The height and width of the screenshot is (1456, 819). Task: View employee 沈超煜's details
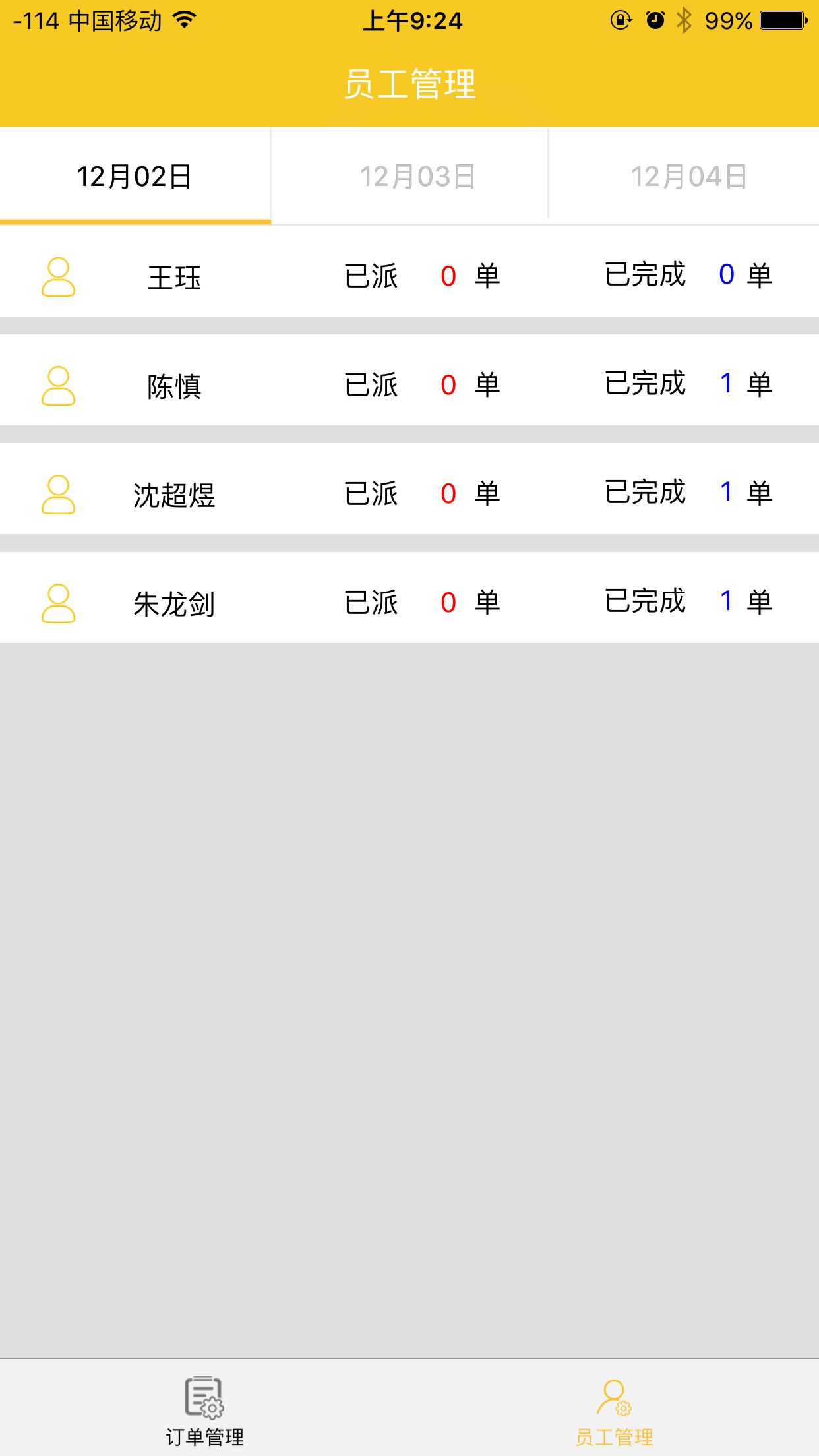point(409,493)
